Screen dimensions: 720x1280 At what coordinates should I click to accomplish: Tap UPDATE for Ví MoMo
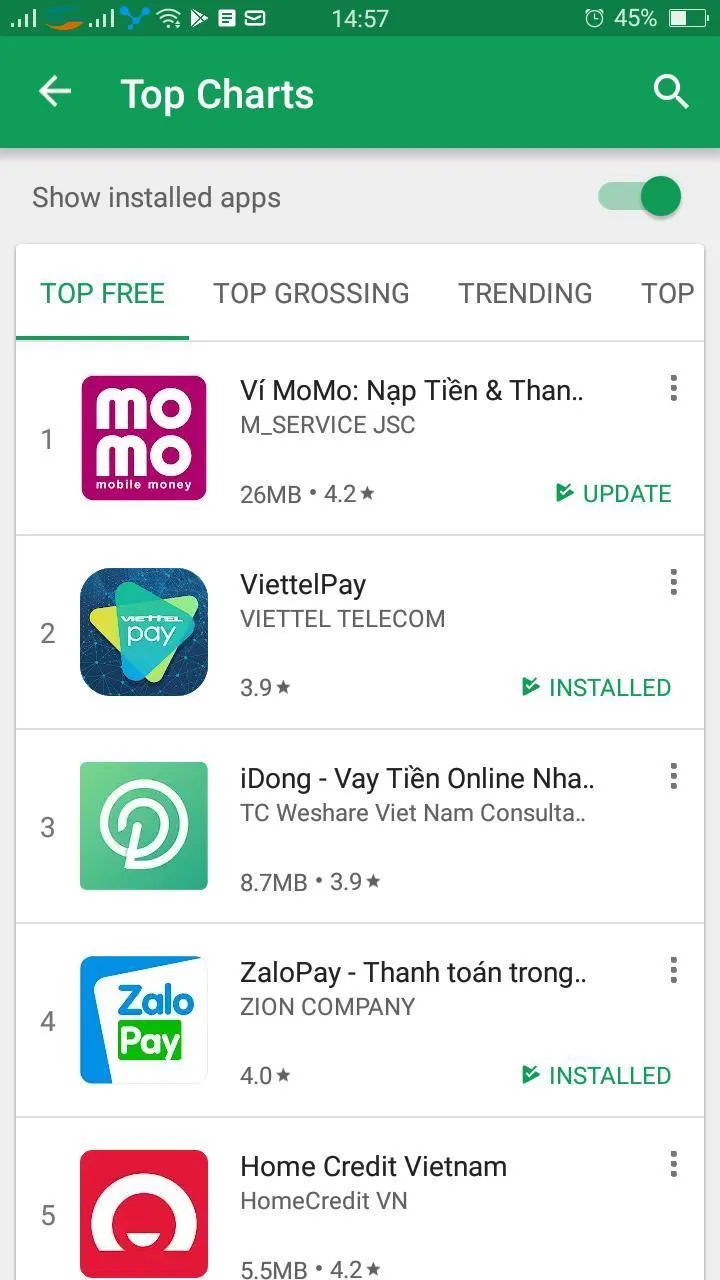[x=613, y=493]
